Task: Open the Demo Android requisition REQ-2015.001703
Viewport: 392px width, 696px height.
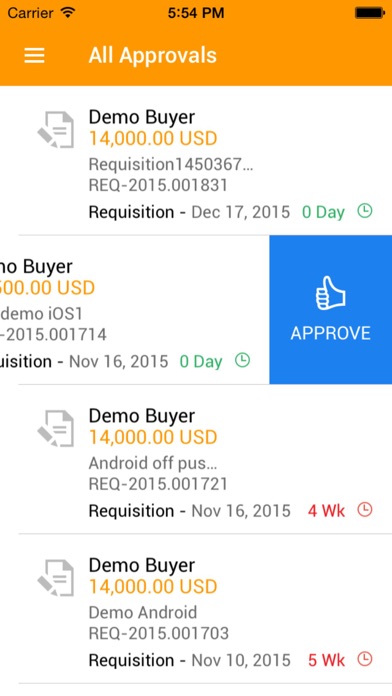Action: (196, 609)
